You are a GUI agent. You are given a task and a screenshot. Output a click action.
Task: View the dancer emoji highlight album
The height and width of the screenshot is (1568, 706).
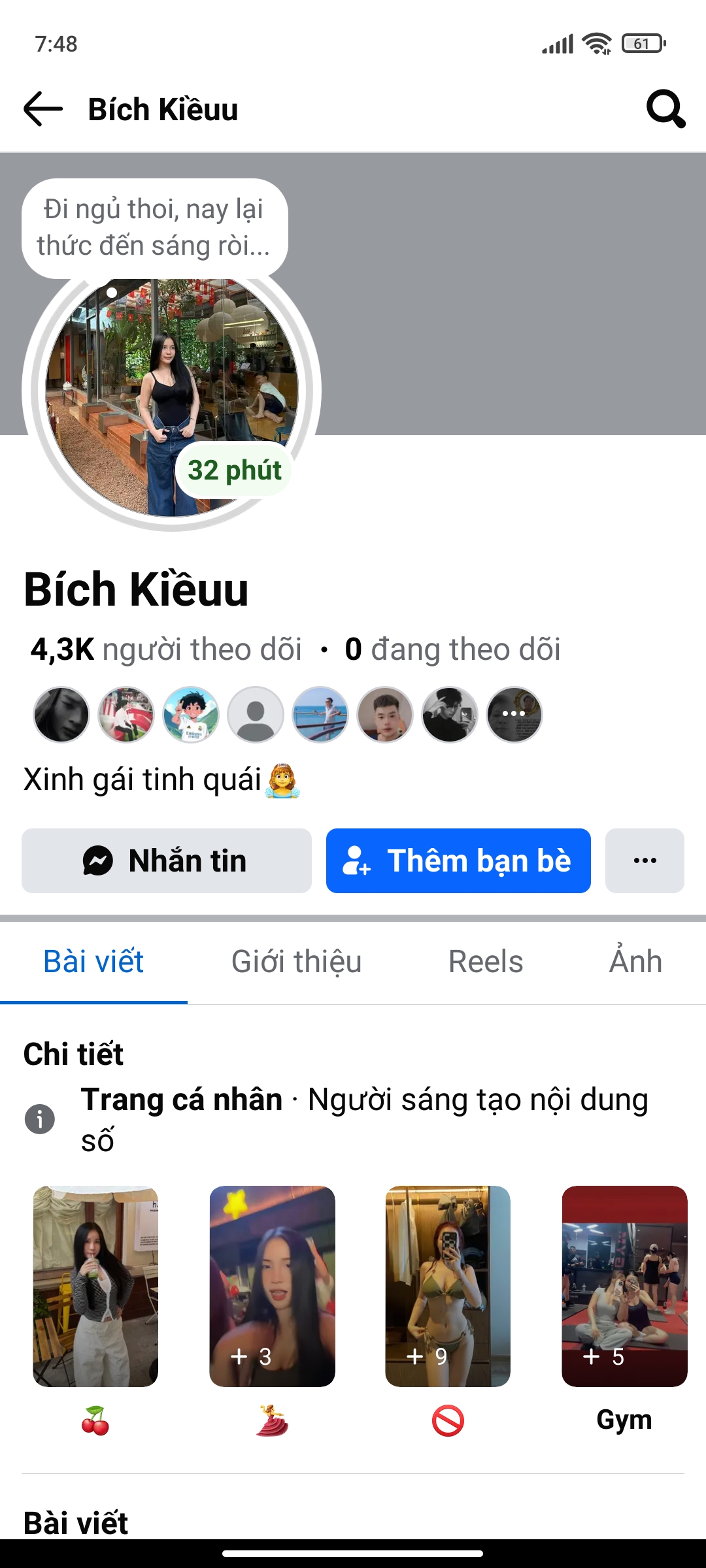[x=272, y=1286]
